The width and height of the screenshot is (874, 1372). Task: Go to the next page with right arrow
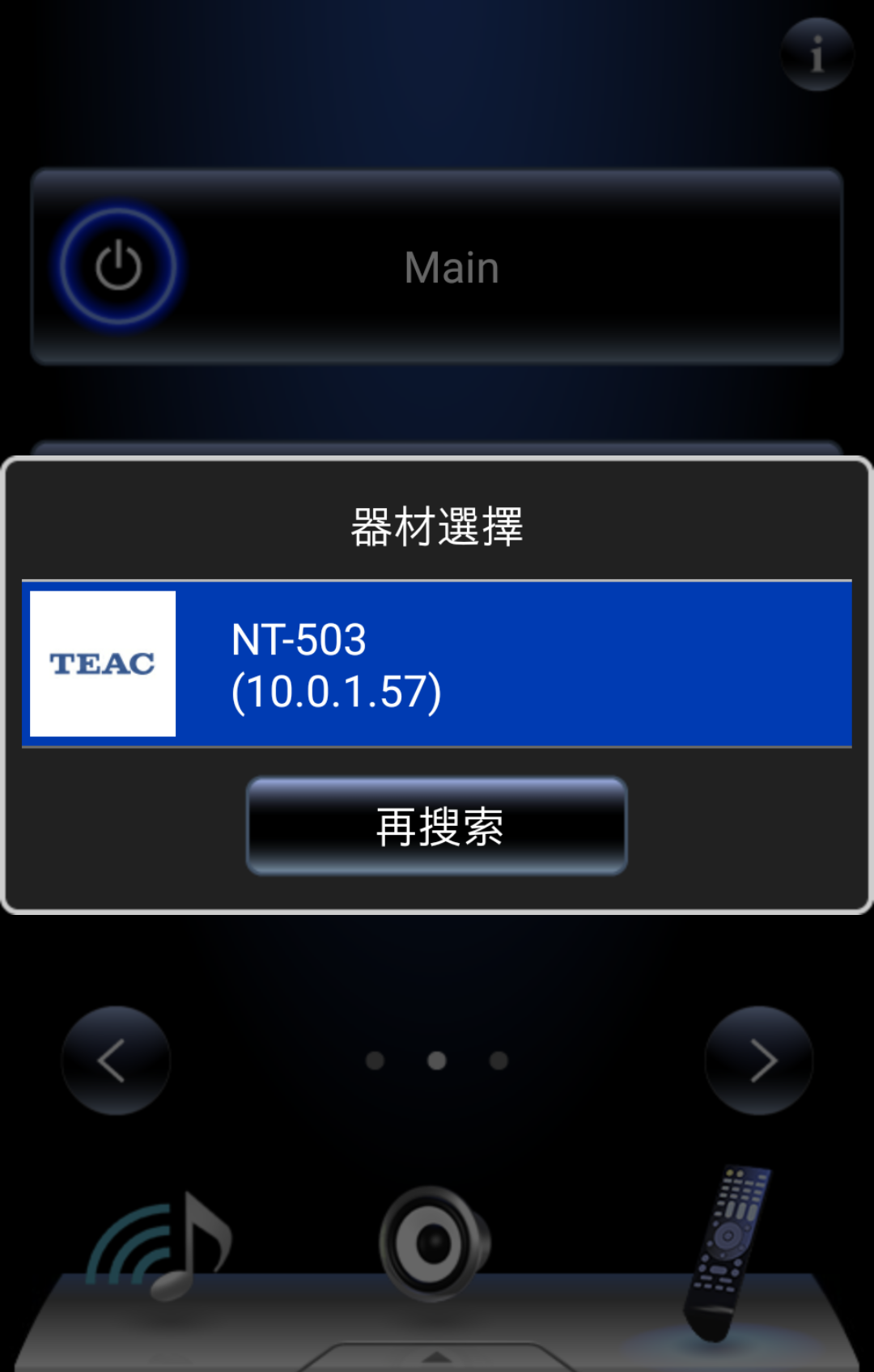click(x=758, y=1061)
